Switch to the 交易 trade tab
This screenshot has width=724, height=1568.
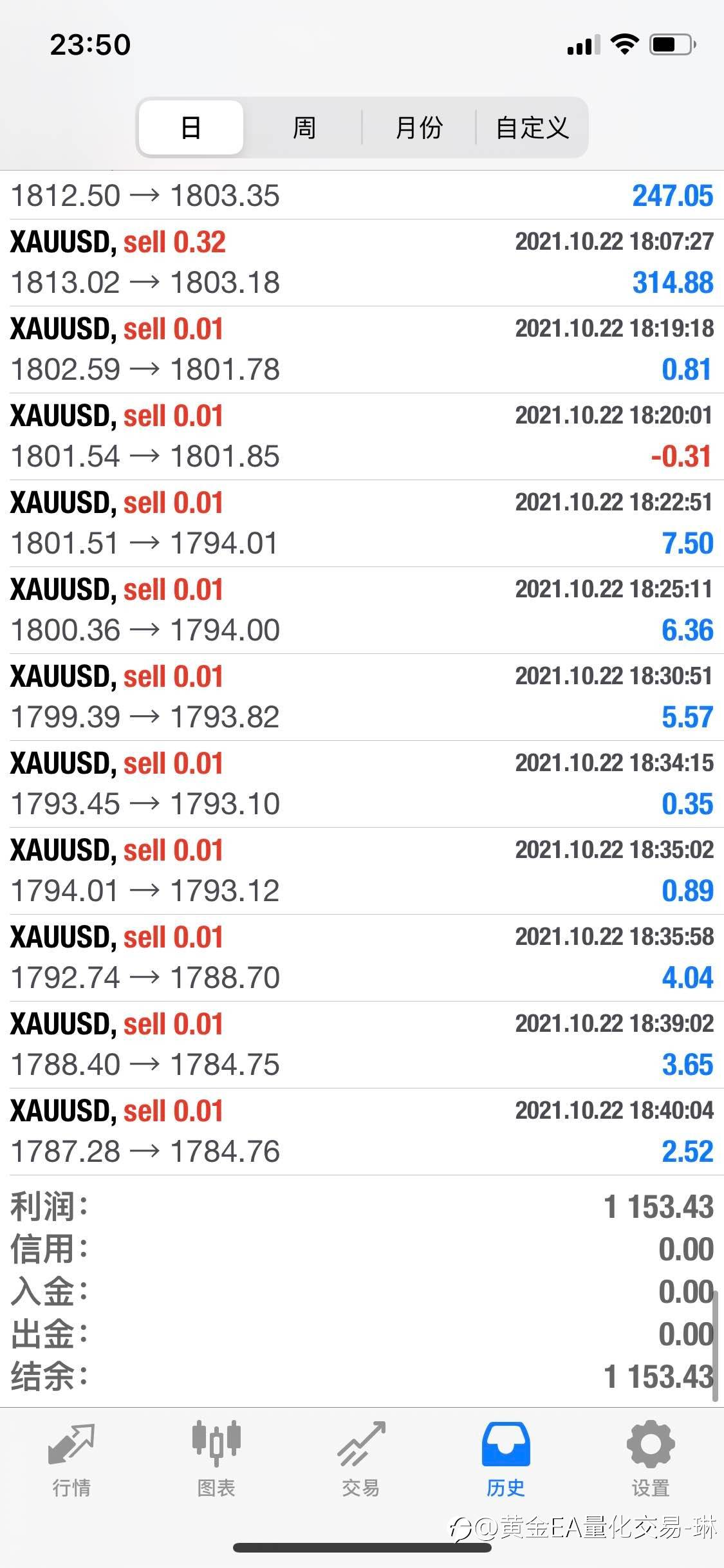click(361, 1459)
